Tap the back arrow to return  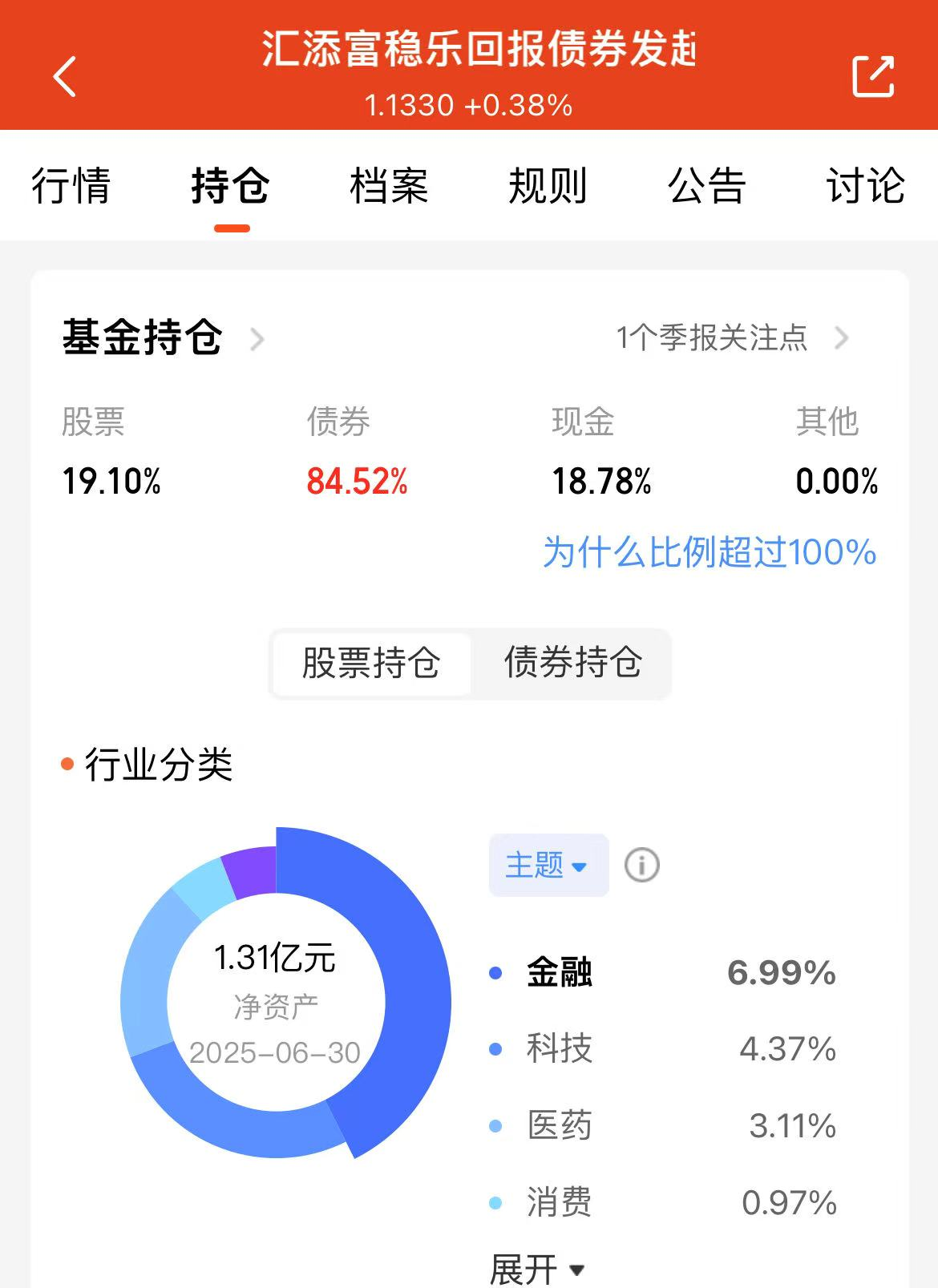click(x=64, y=76)
